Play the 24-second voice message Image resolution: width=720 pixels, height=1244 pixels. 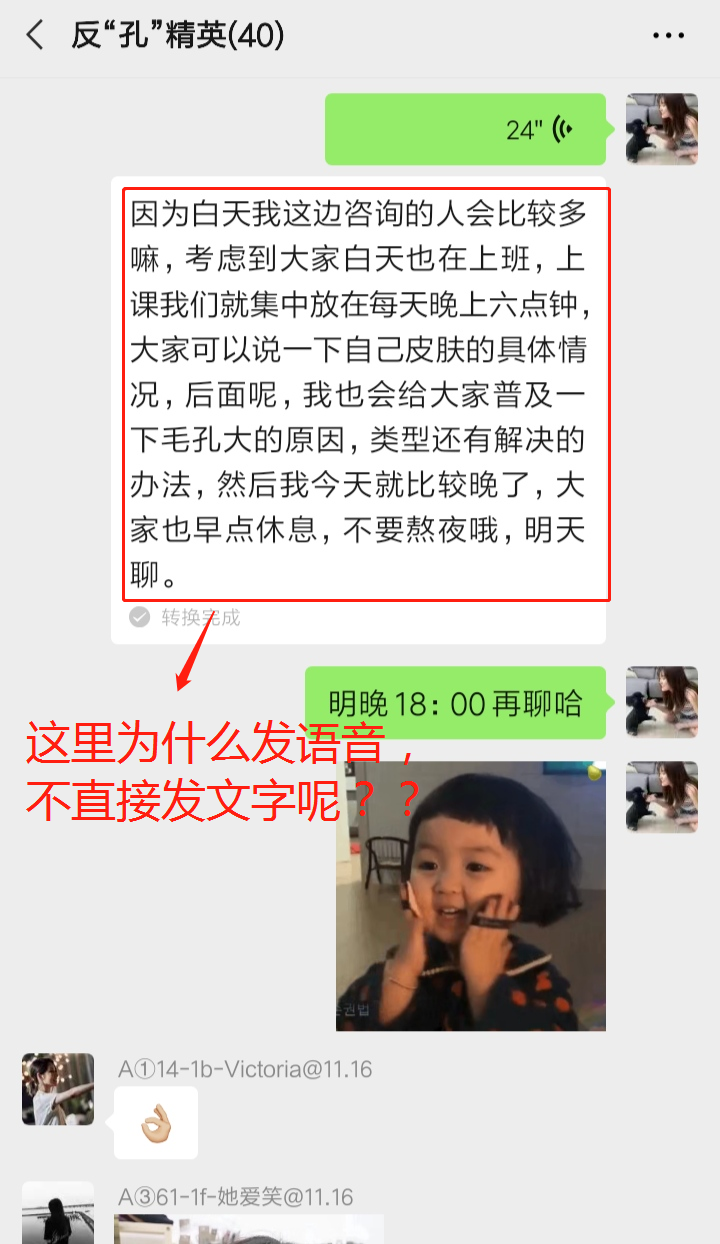(x=465, y=129)
